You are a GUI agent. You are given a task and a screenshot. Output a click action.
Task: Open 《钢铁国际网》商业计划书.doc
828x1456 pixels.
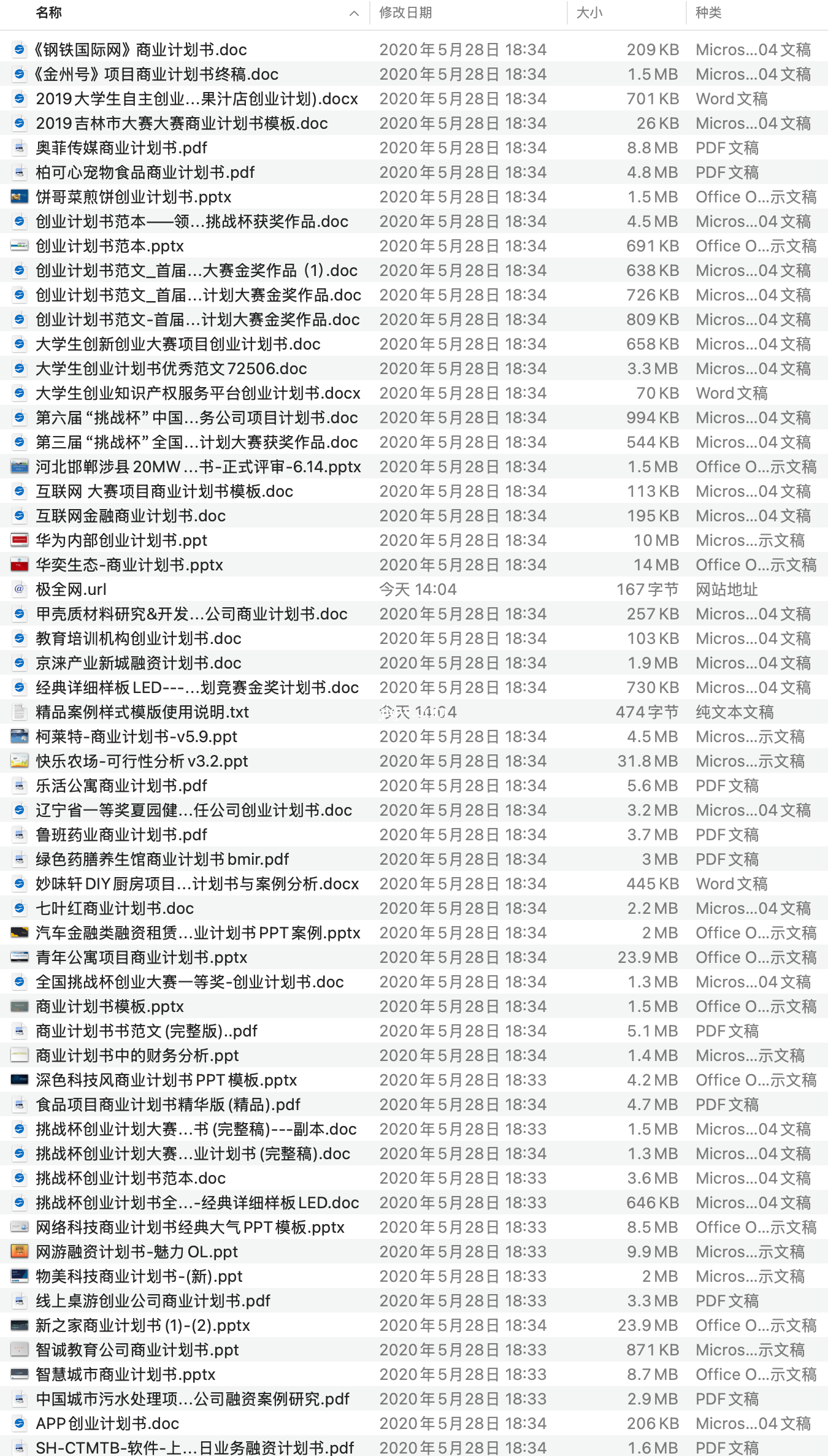(141, 50)
